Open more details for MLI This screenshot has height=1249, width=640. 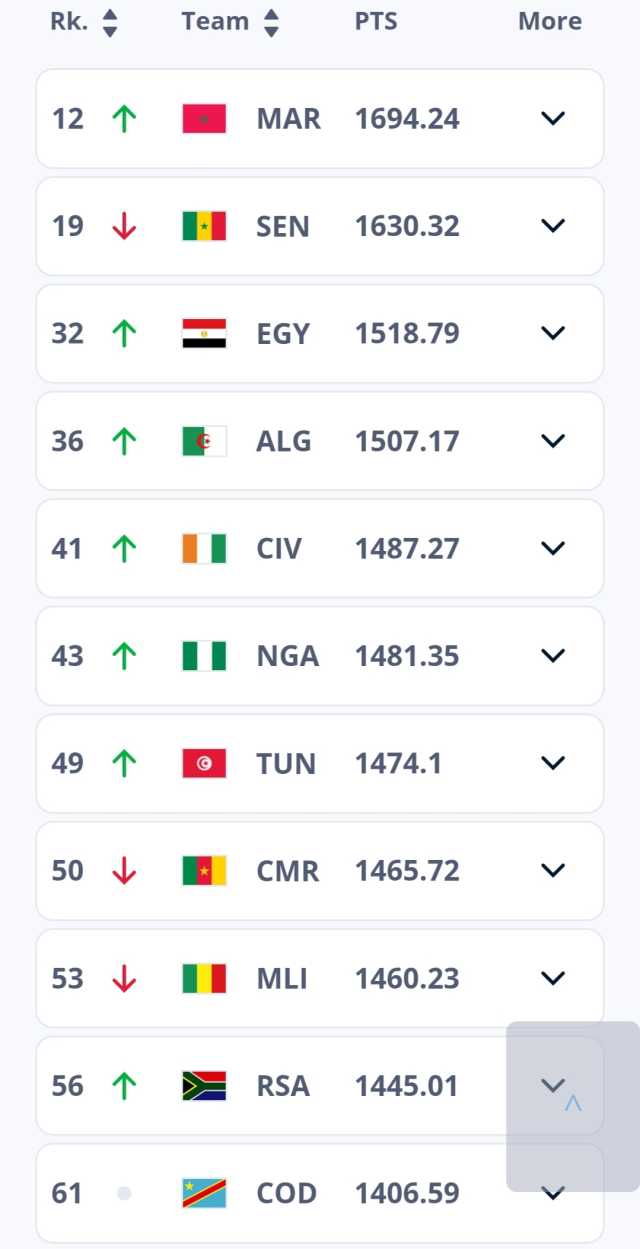(x=553, y=978)
